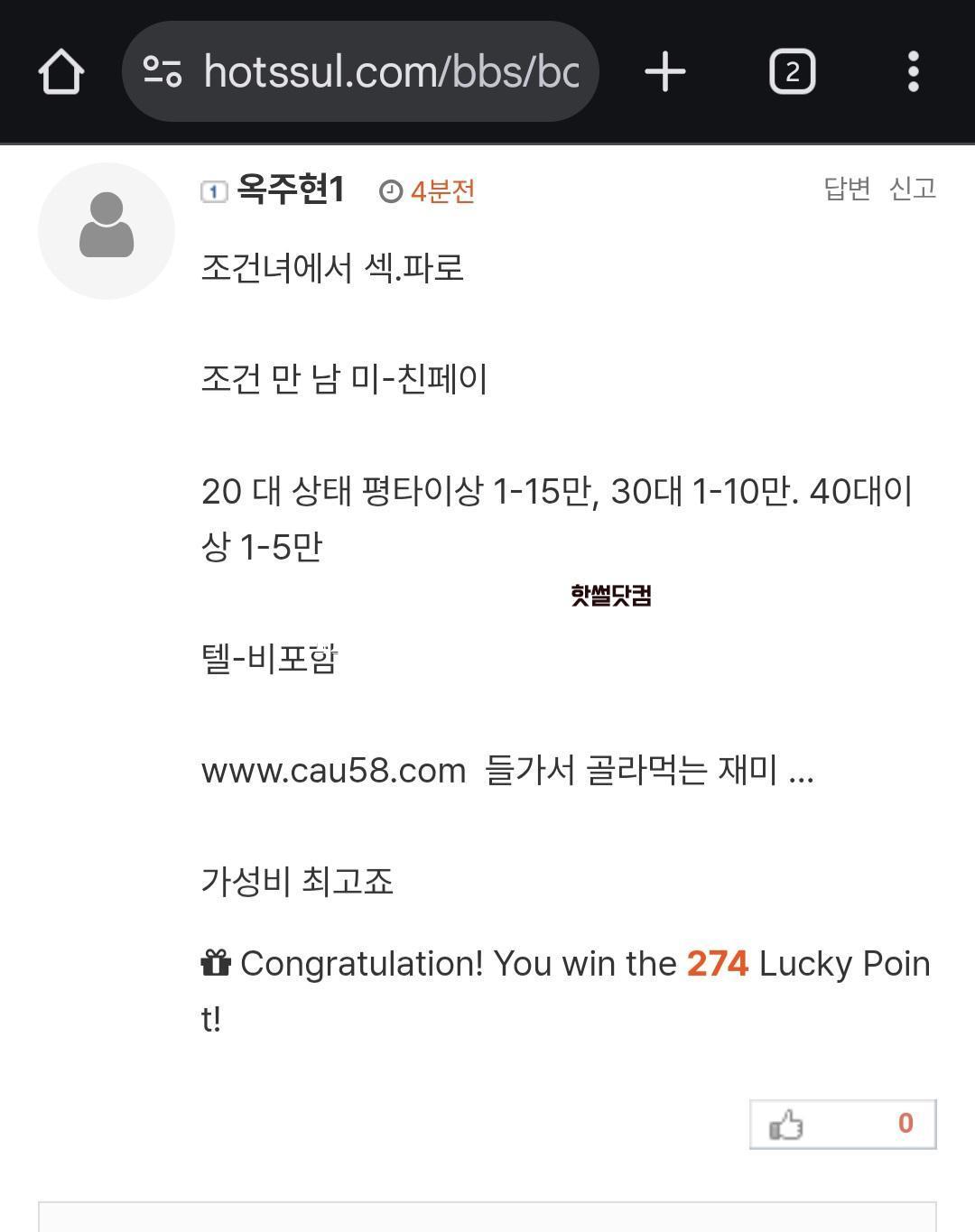Screen dimensions: 975x1232
Task: Go to the browser home page
Action: [x=61, y=71]
